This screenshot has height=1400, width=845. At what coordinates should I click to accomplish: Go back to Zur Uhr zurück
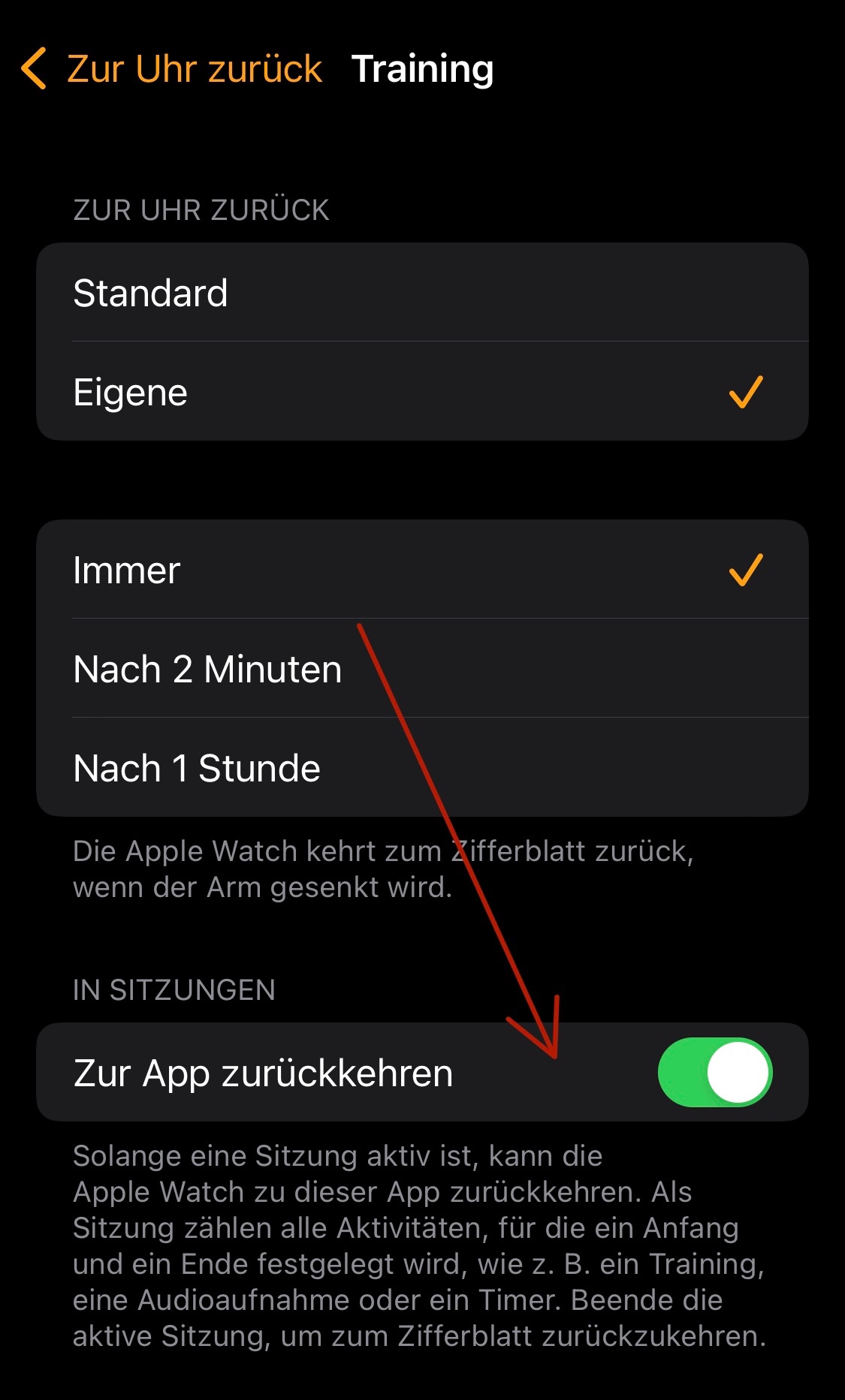click(173, 69)
